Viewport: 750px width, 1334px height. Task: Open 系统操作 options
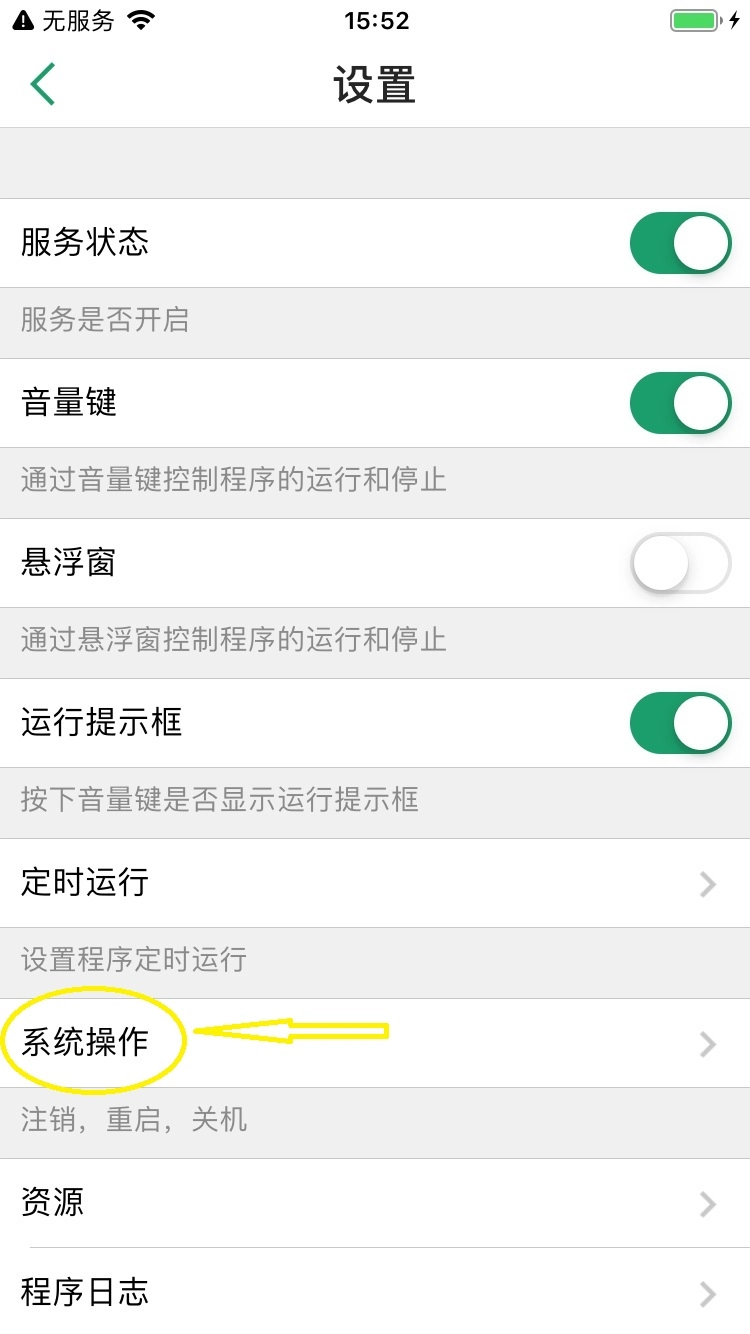click(x=375, y=1043)
